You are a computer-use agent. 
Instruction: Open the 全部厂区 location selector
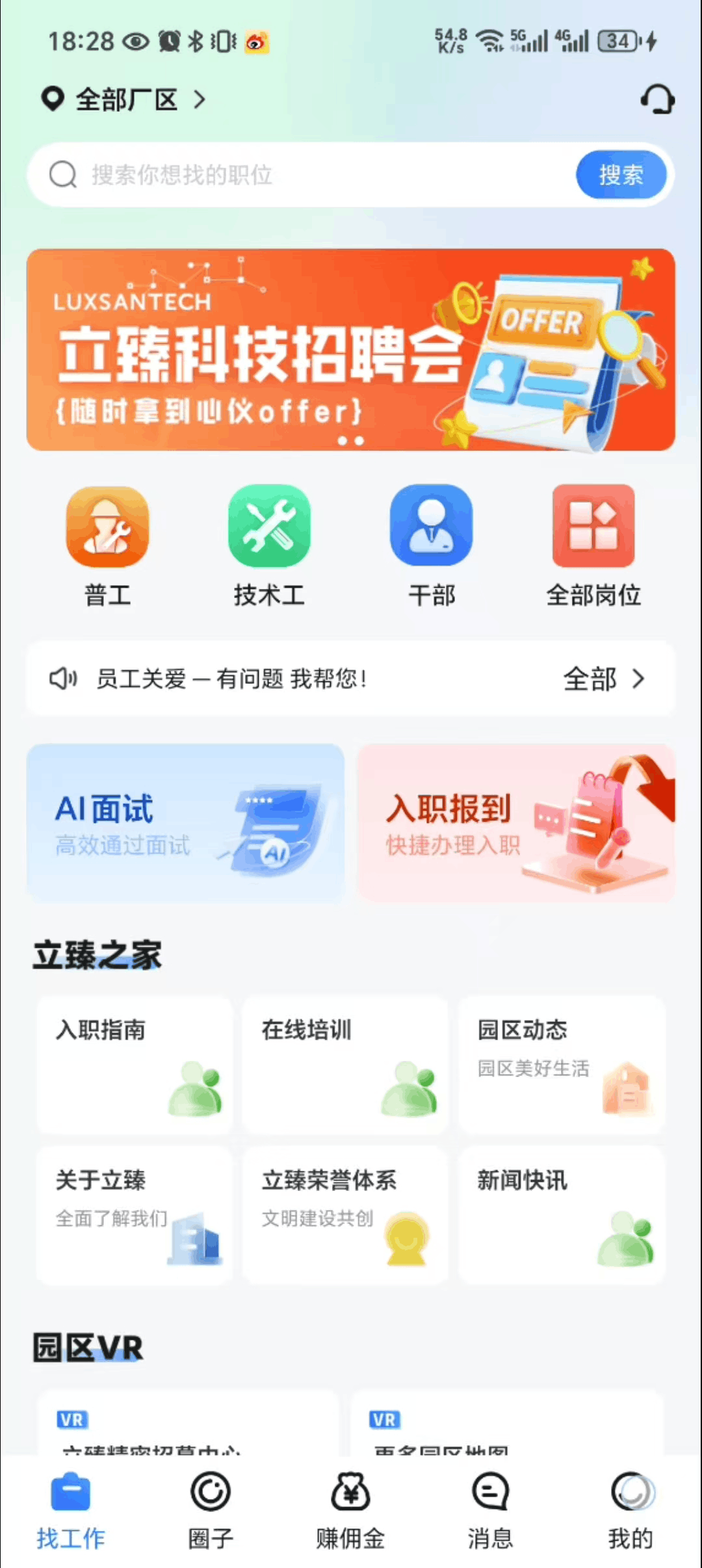pyautogui.click(x=123, y=100)
